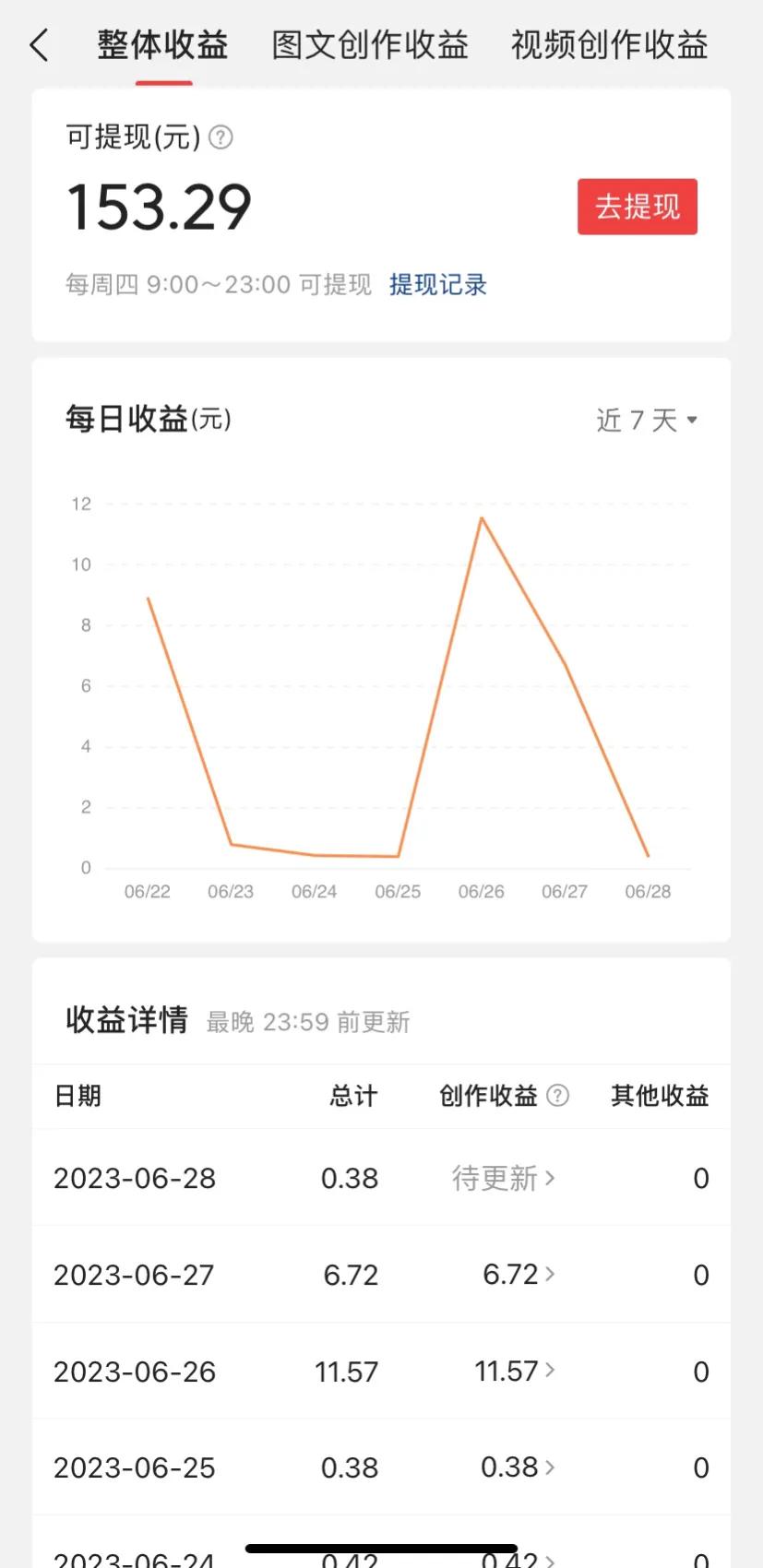The height and width of the screenshot is (1568, 763).
Task: Tap the back arrow at top left
Action: (x=38, y=43)
